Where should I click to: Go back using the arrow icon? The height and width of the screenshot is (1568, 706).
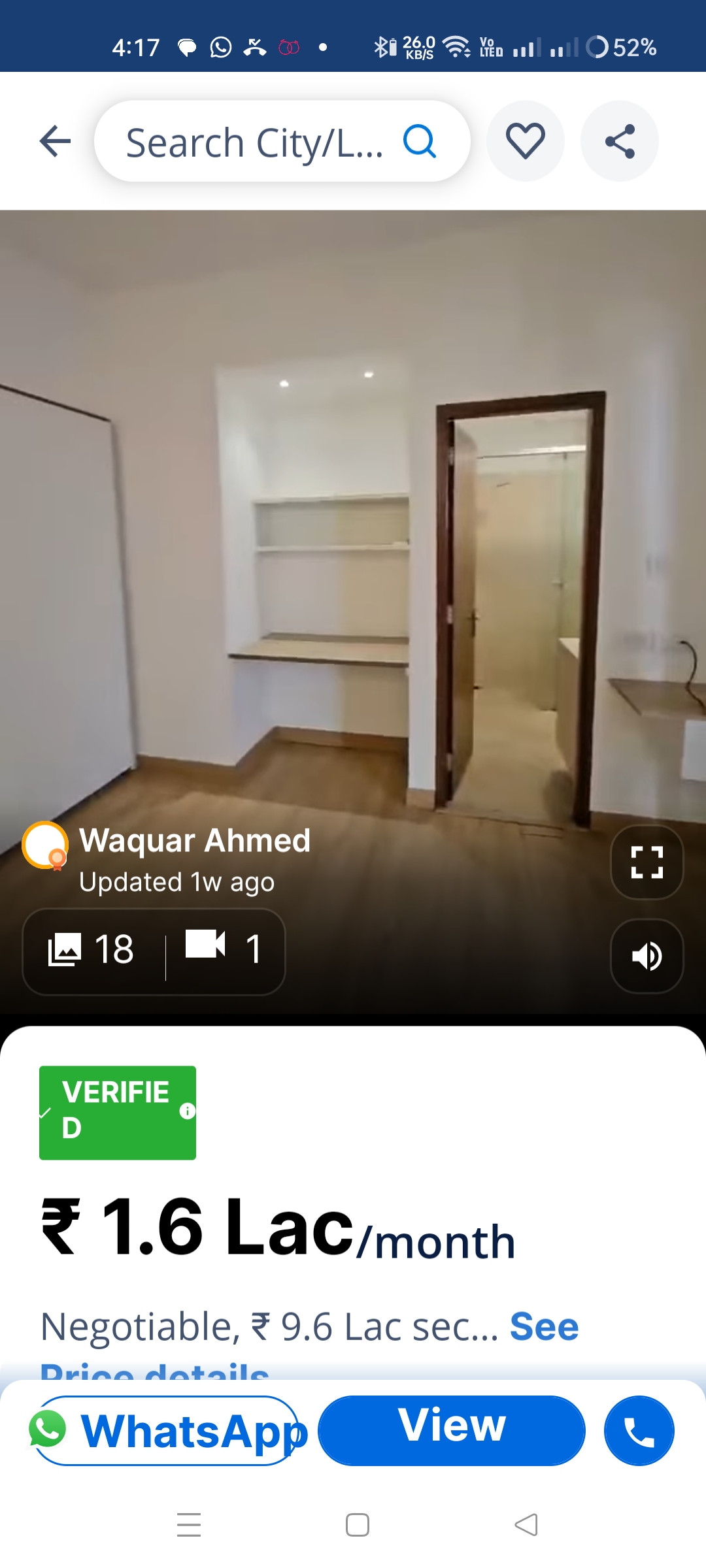(x=55, y=141)
